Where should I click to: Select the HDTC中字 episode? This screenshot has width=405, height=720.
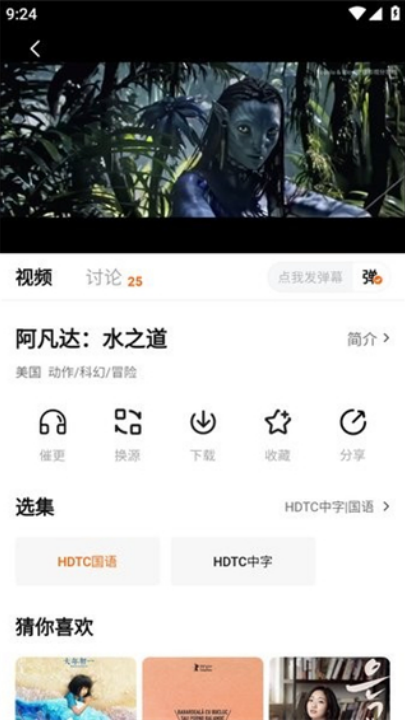click(243, 562)
